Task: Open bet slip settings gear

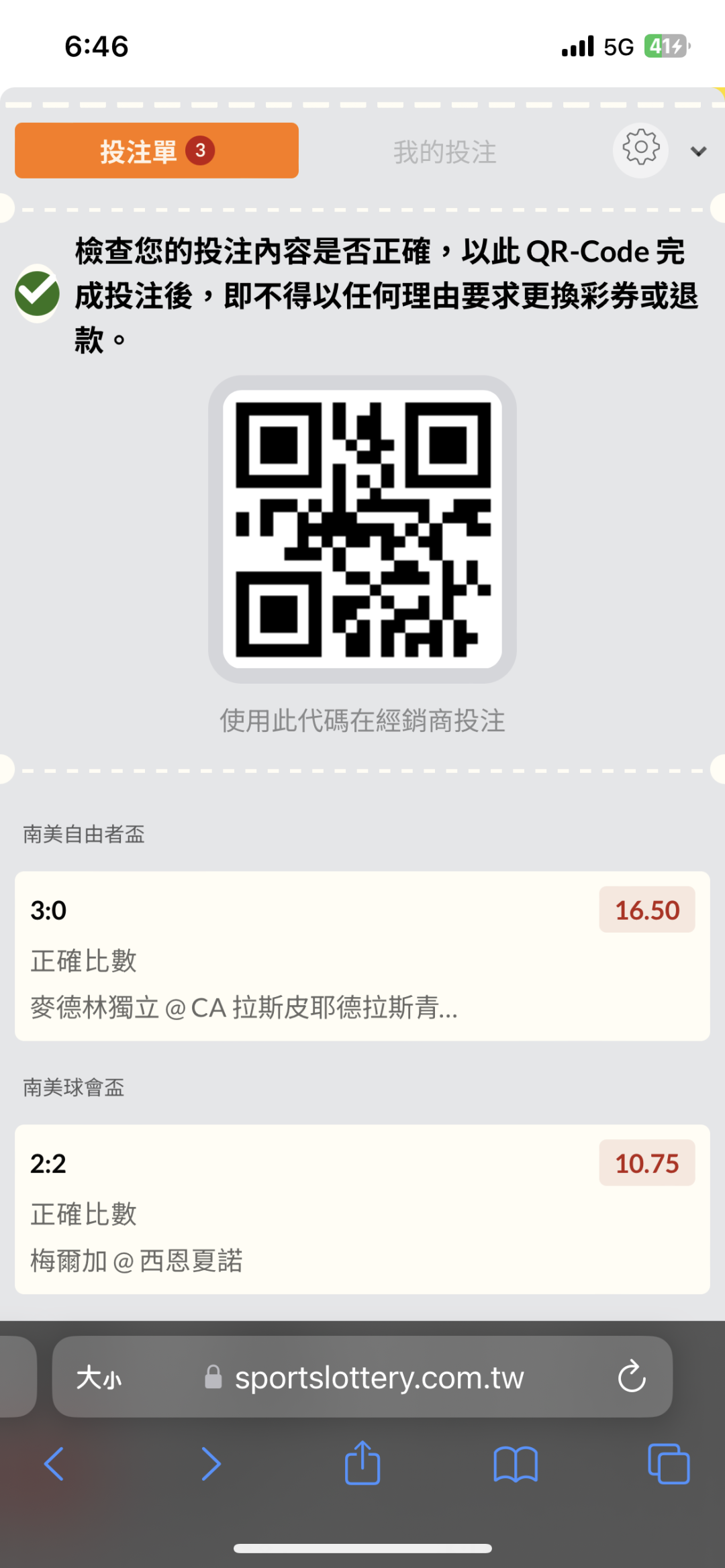Action: coord(641,150)
